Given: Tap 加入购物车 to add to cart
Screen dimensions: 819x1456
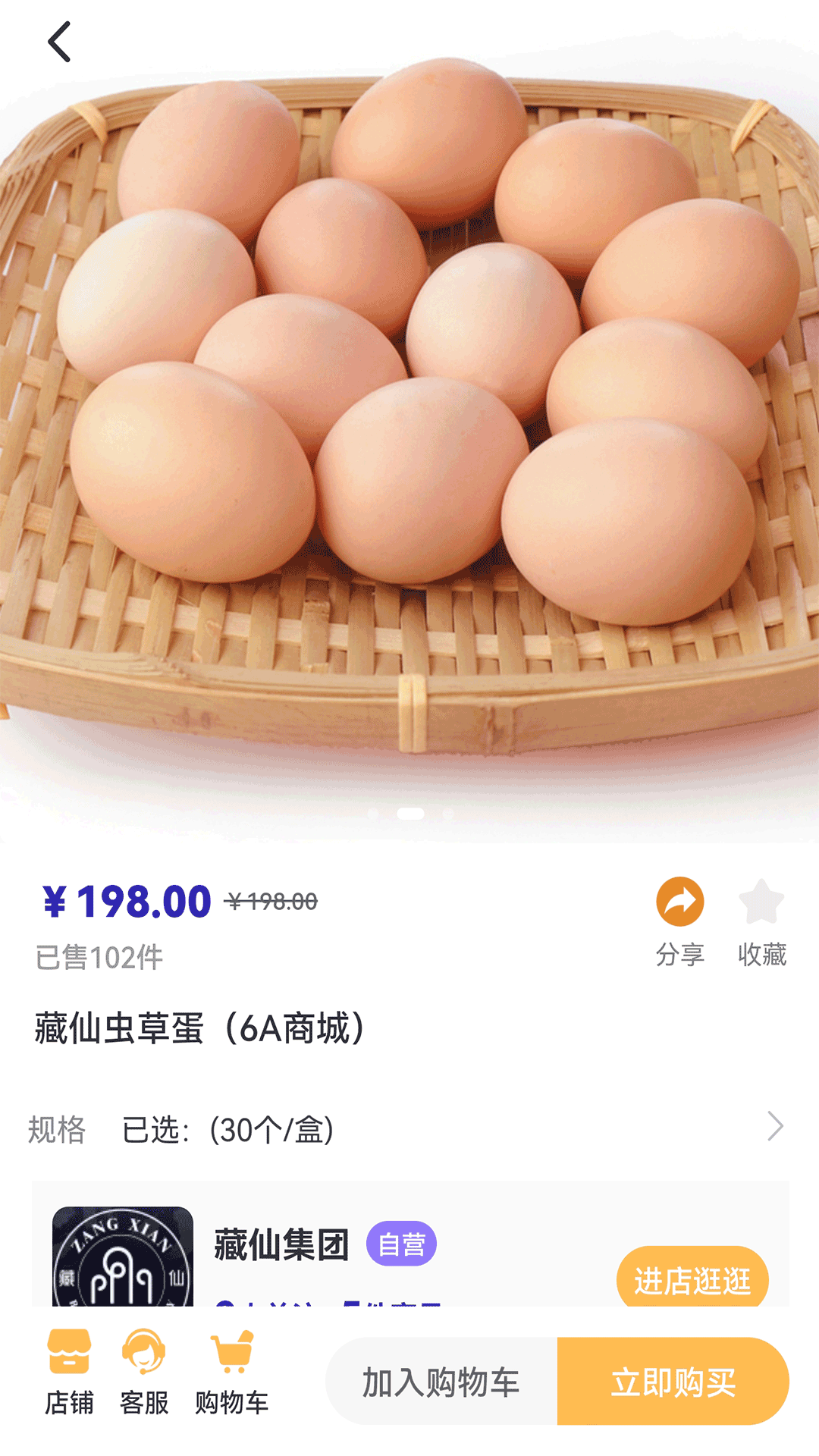Looking at the screenshot, I should click(x=441, y=1382).
